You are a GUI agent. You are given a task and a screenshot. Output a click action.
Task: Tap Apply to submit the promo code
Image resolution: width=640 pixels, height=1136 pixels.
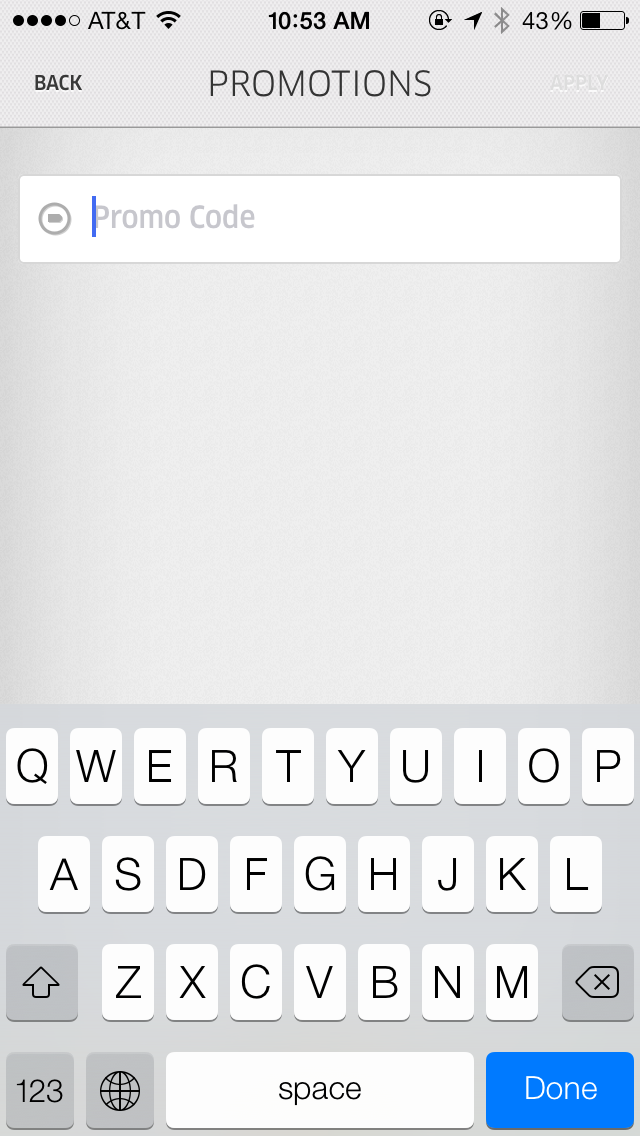tap(578, 83)
